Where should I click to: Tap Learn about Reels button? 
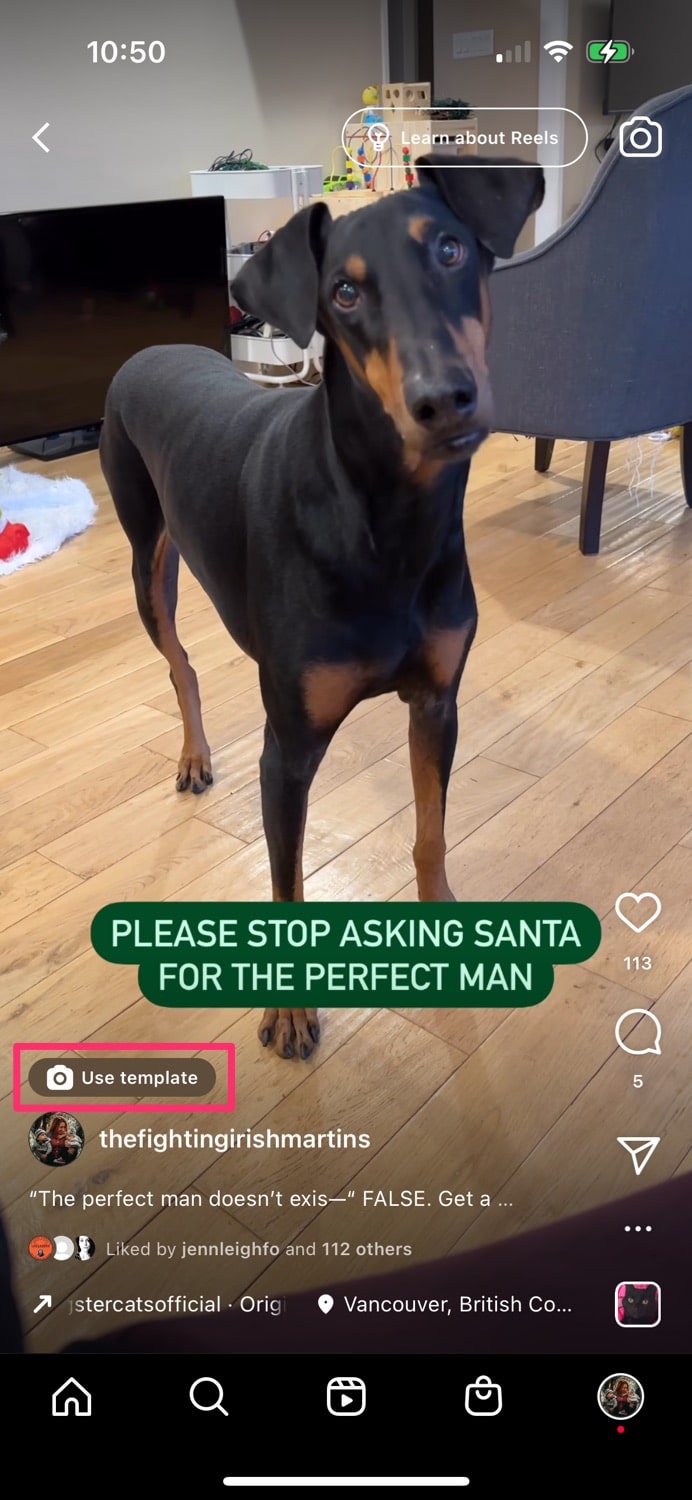pos(464,138)
